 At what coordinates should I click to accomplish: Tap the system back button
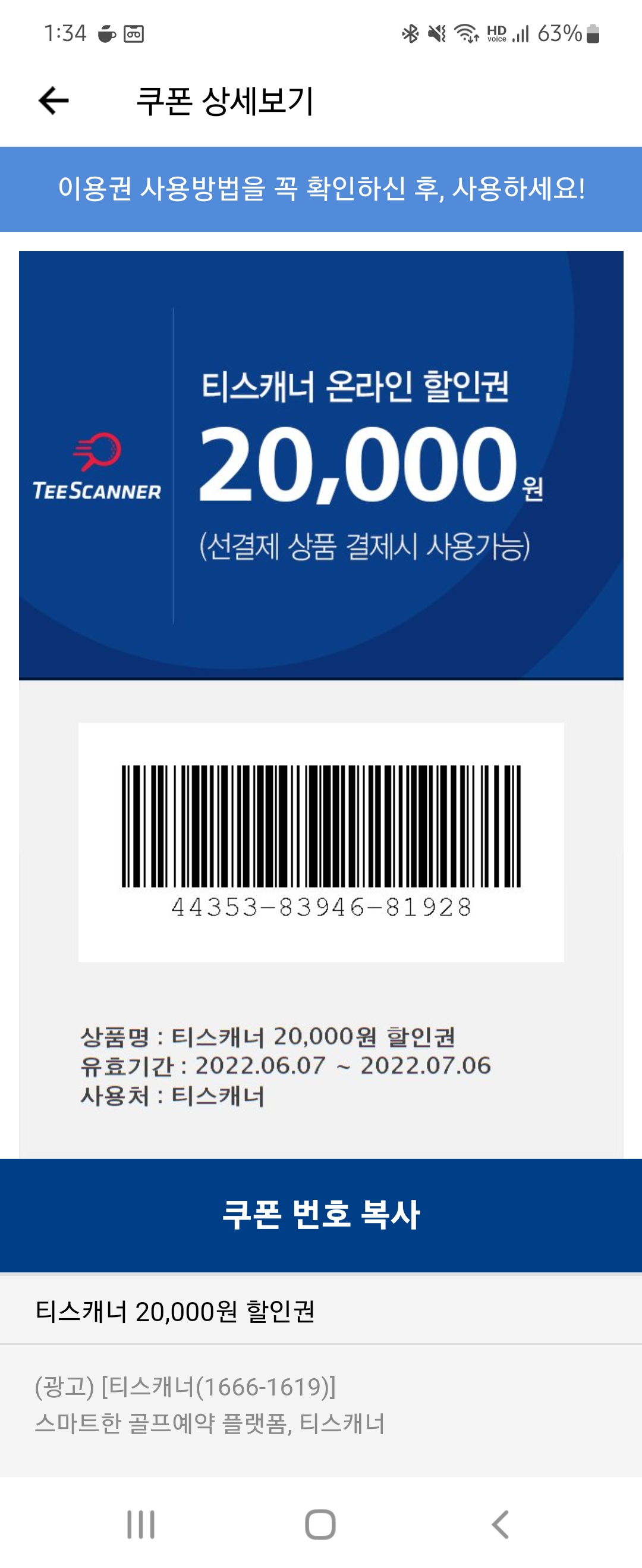pyautogui.click(x=499, y=1524)
